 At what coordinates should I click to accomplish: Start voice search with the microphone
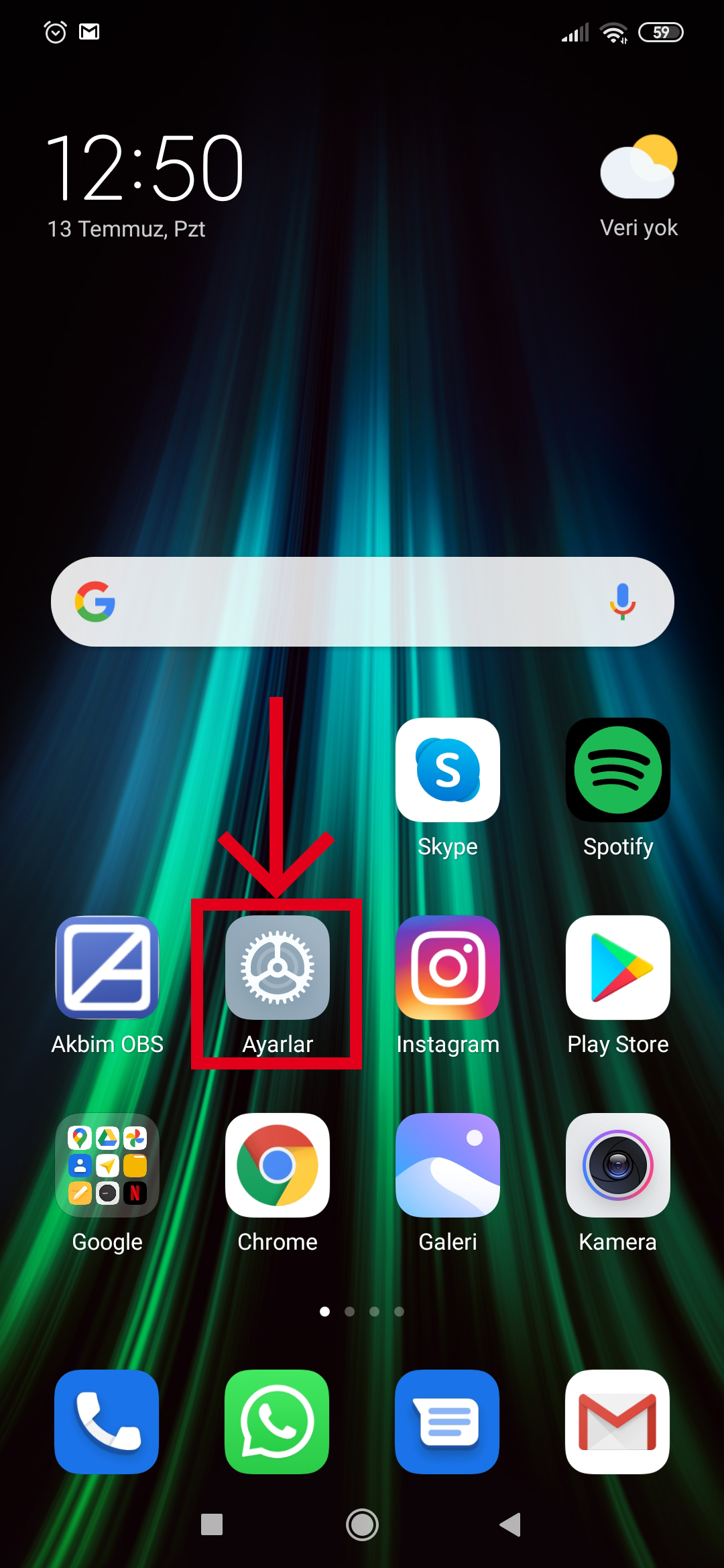(x=622, y=601)
